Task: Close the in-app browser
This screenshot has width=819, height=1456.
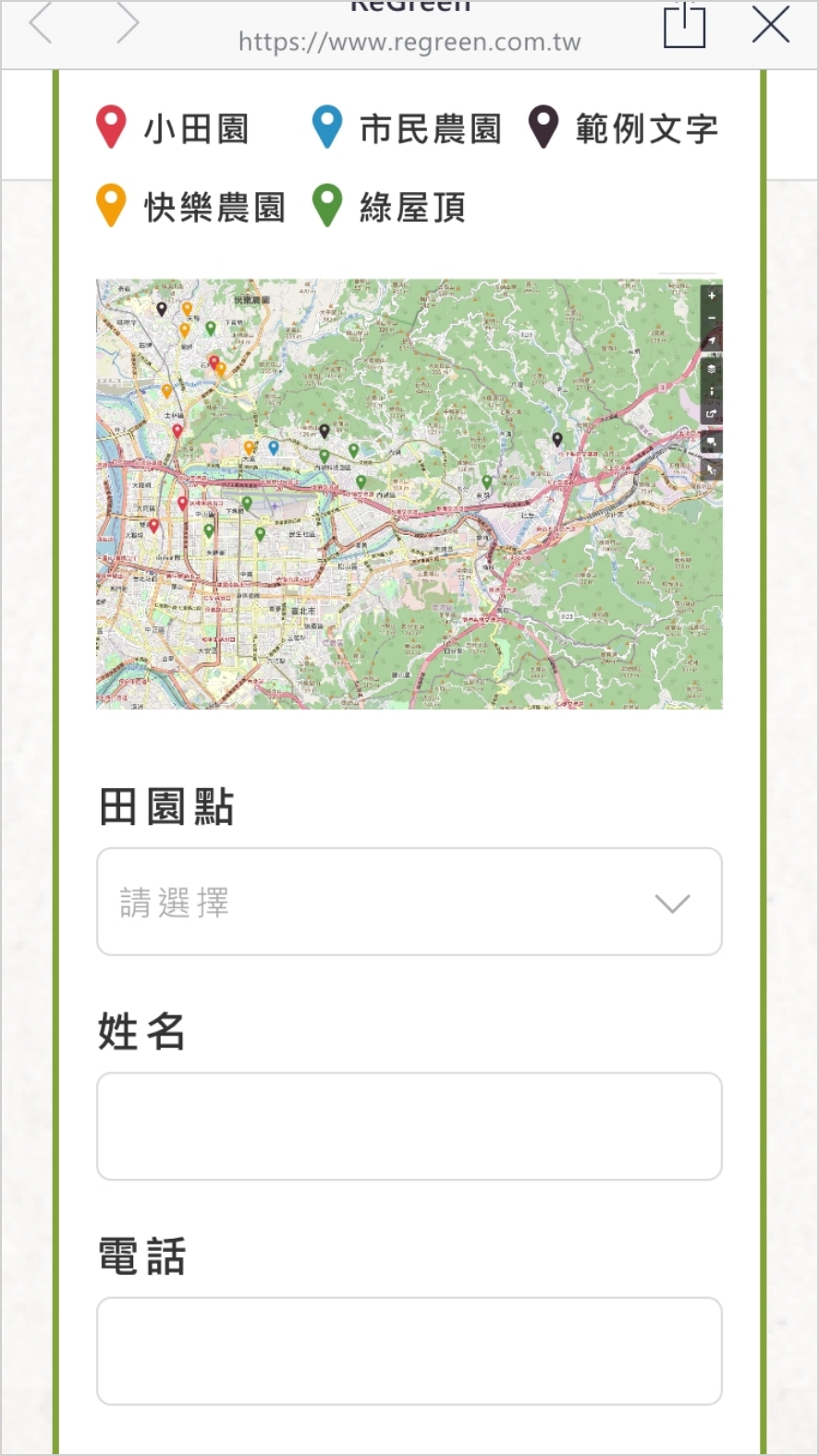Action: click(x=770, y=25)
